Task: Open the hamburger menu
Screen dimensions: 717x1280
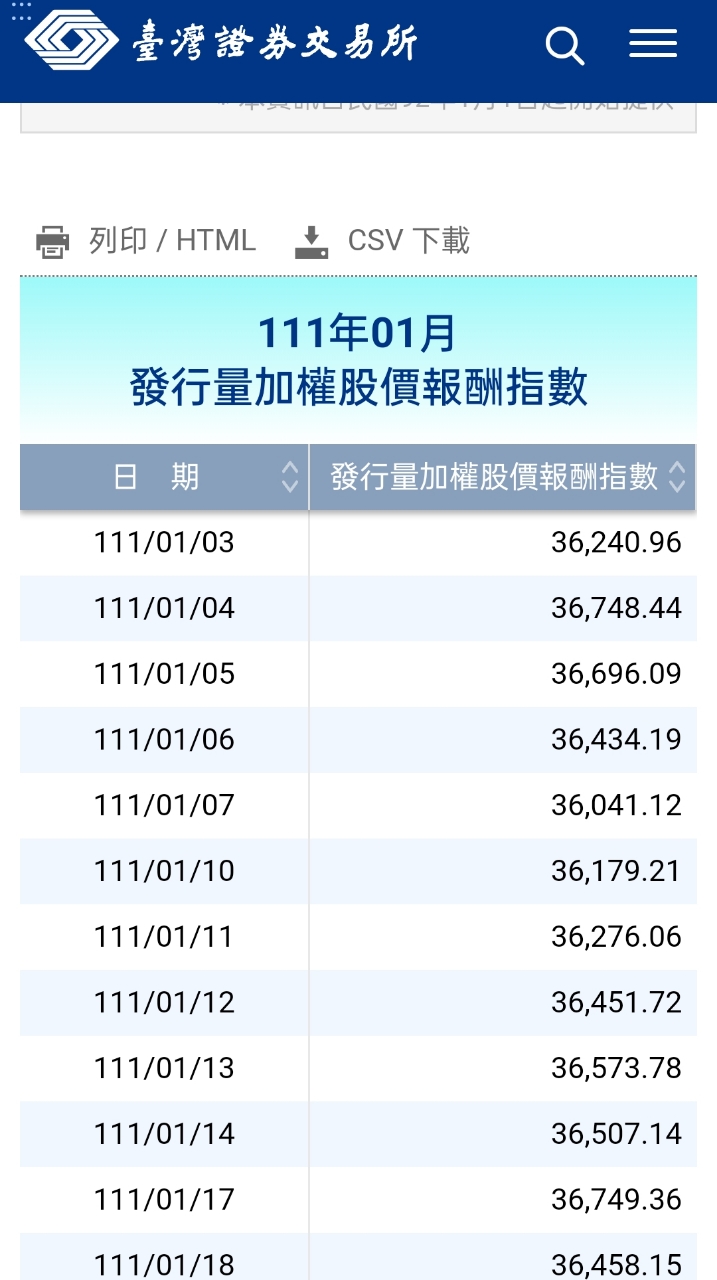Action: (653, 43)
